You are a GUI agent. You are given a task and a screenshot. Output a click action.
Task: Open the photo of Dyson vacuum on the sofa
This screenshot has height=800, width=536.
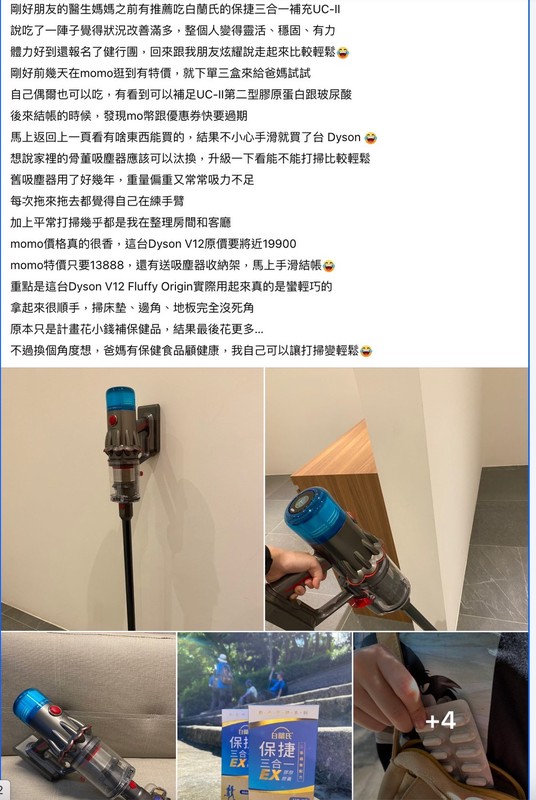tap(88, 716)
